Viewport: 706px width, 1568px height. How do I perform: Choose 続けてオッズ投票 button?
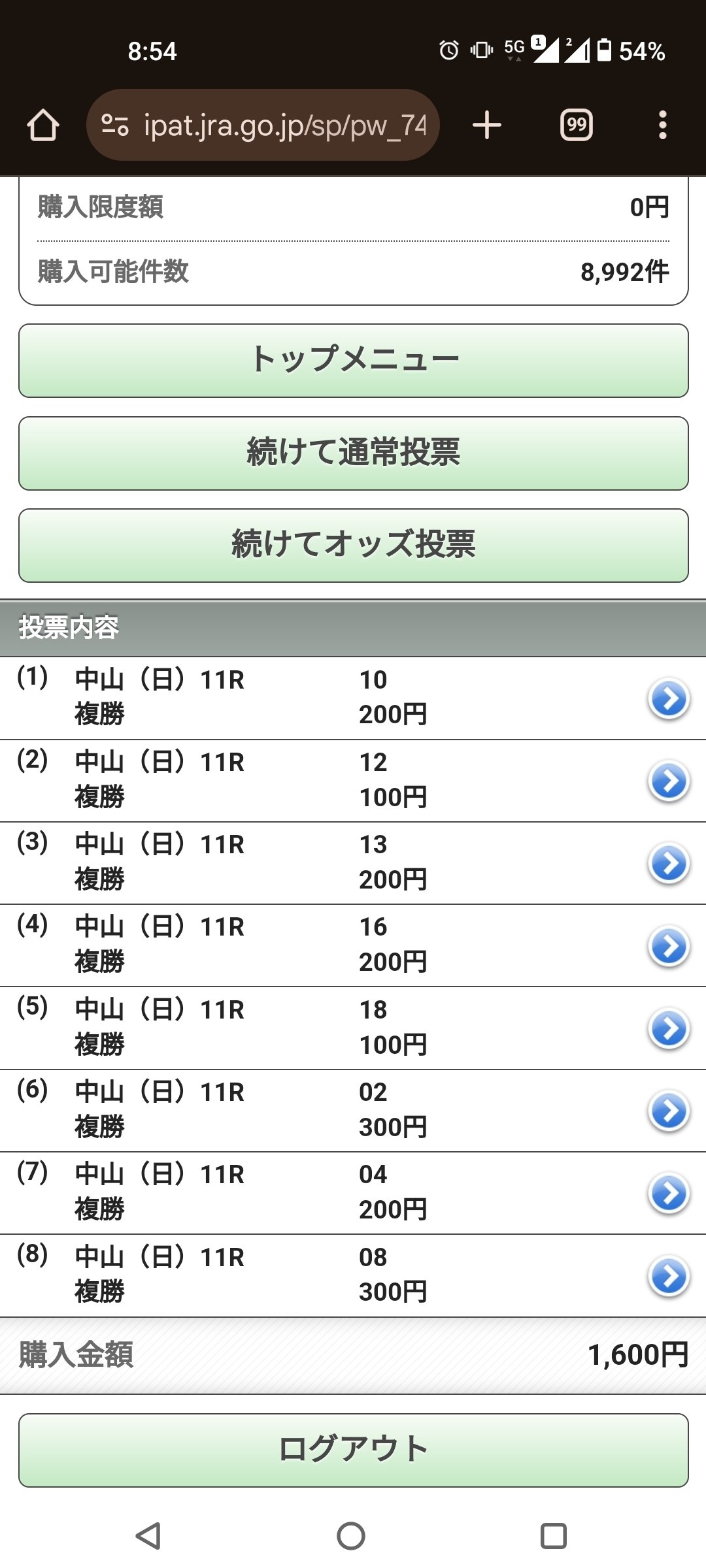coord(353,546)
